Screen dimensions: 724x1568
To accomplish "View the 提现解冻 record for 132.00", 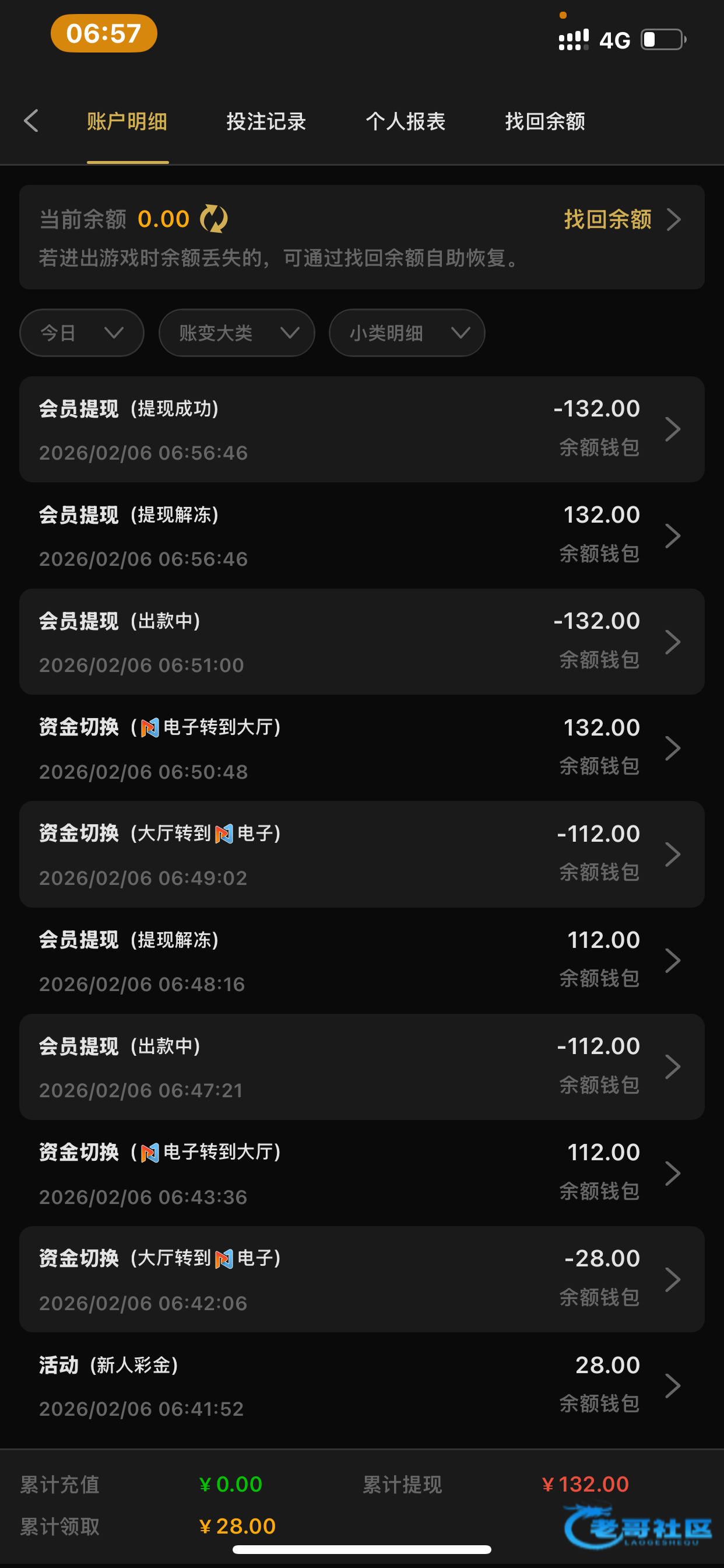I will click(361, 535).
